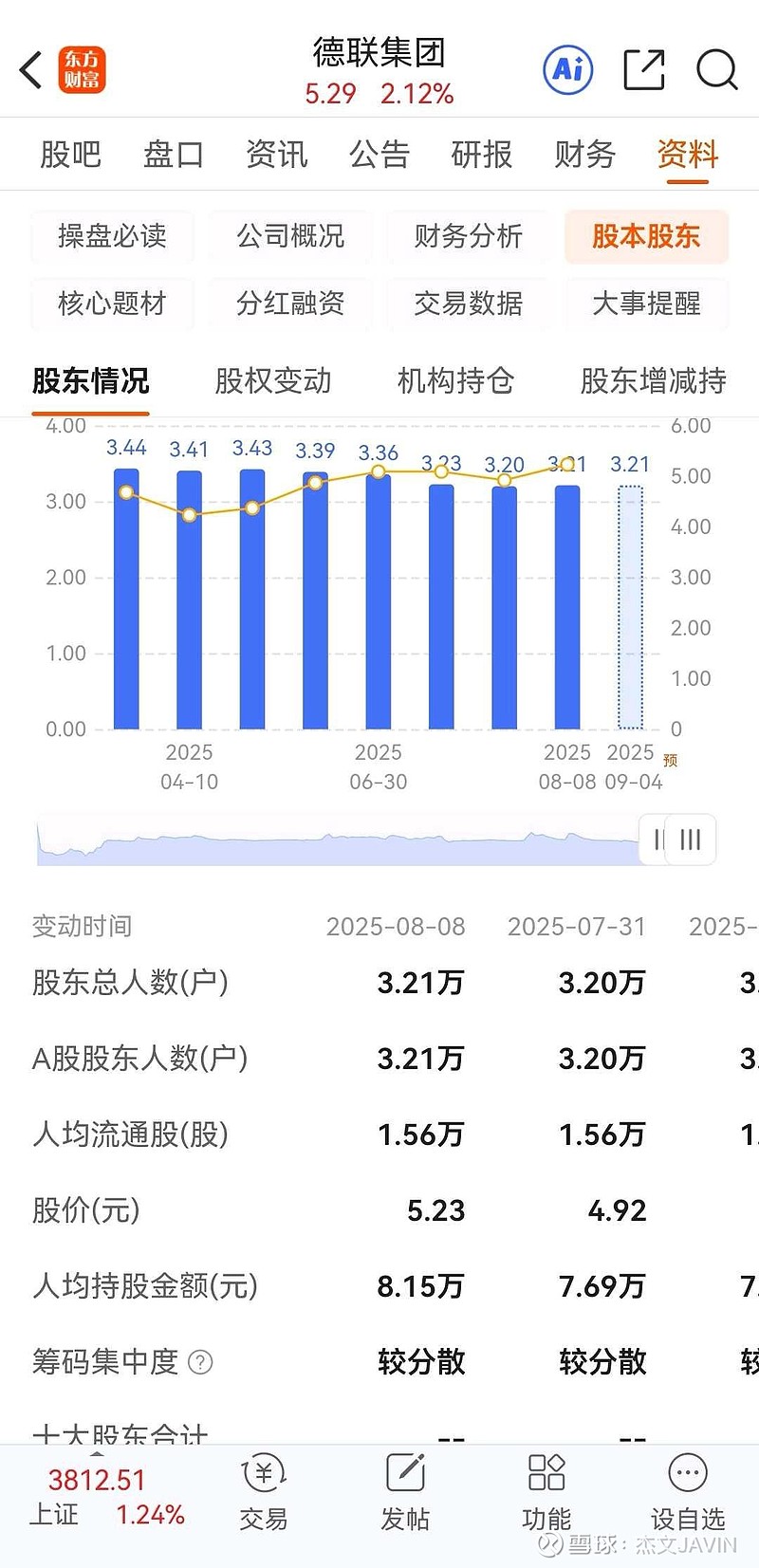Switch to the 盘口 tab
This screenshot has height=1568, width=759.
click(x=174, y=154)
